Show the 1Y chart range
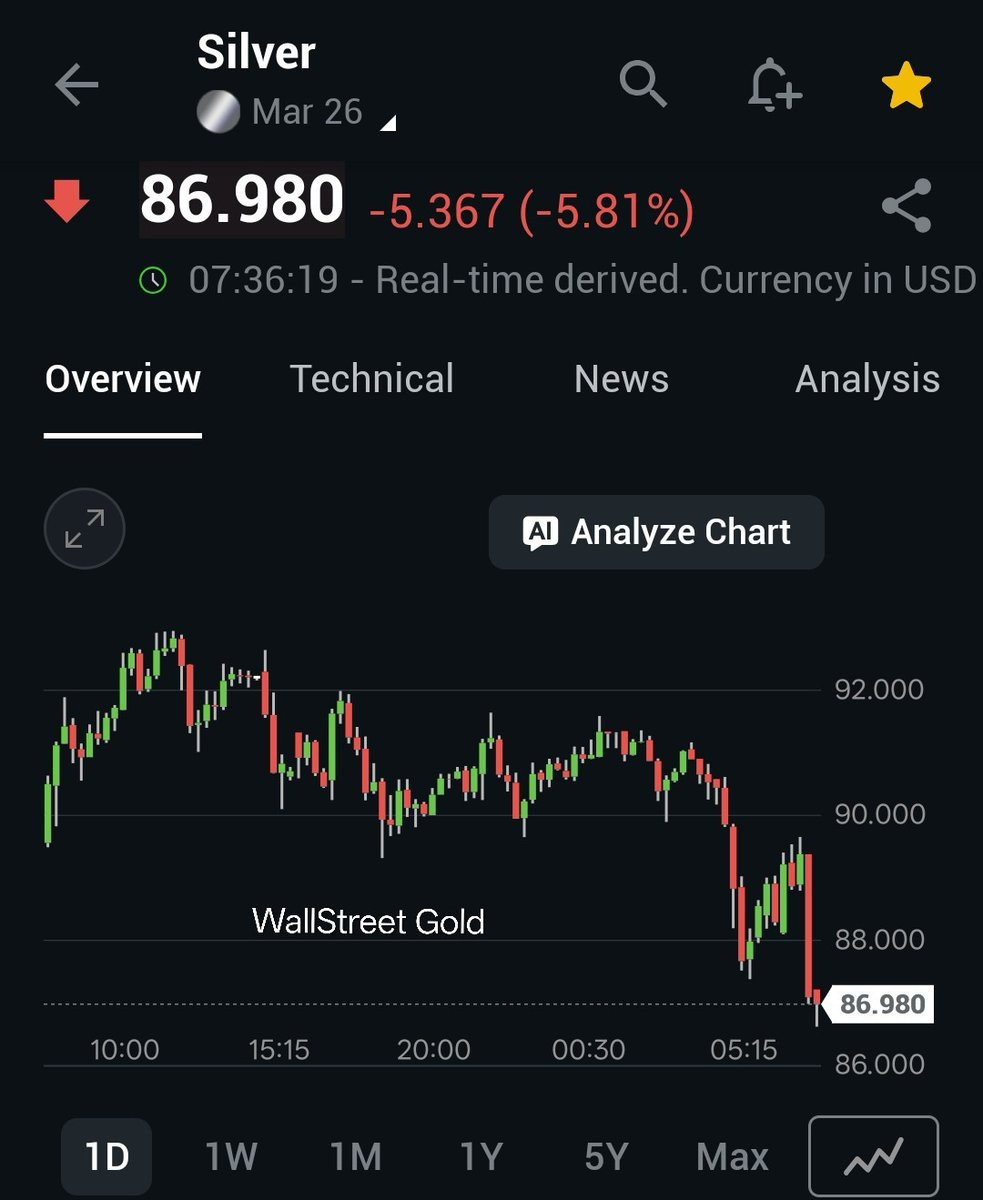The height and width of the screenshot is (1200, 983). click(x=481, y=1157)
